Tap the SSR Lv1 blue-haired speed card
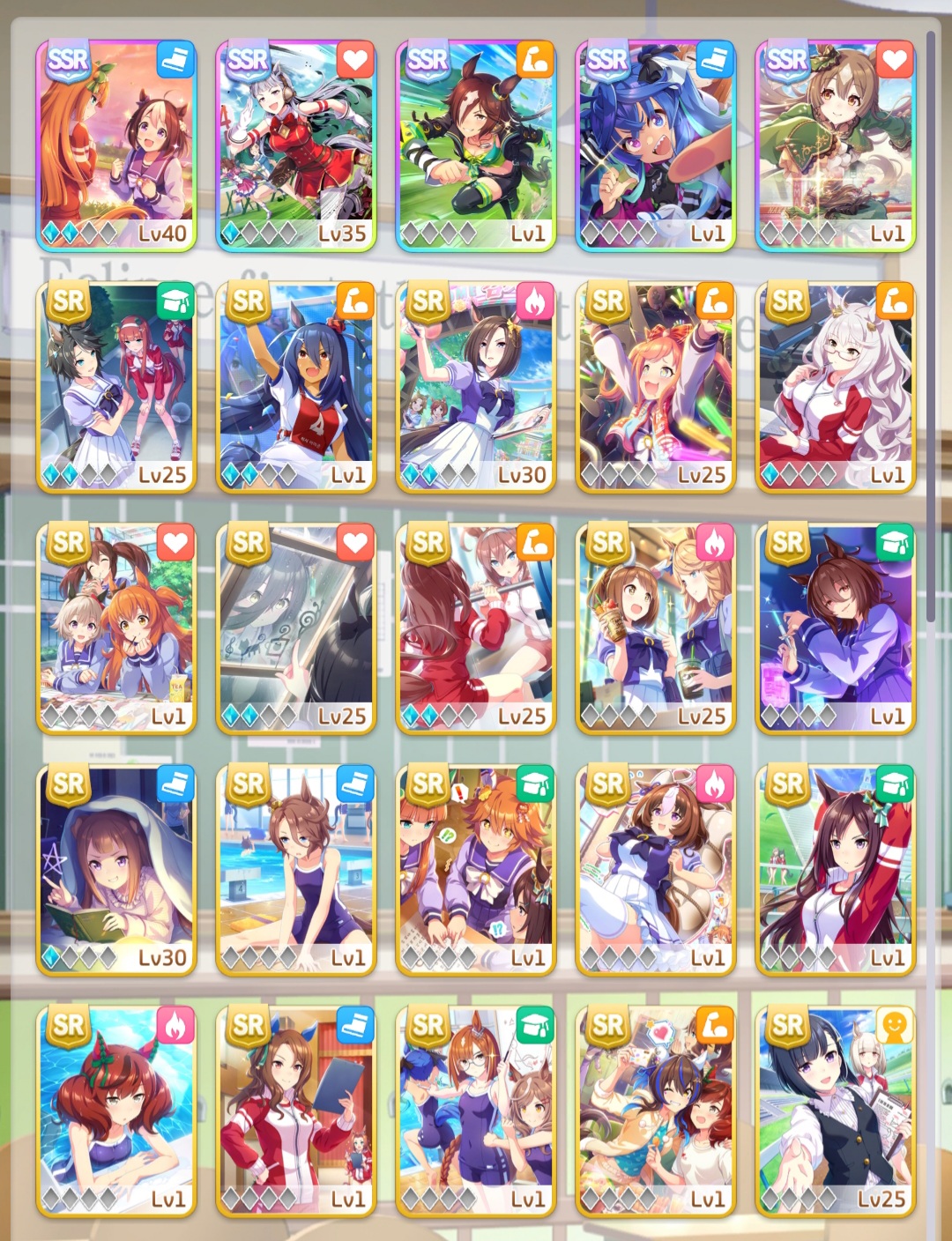The height and width of the screenshot is (1241, 952). tap(656, 145)
